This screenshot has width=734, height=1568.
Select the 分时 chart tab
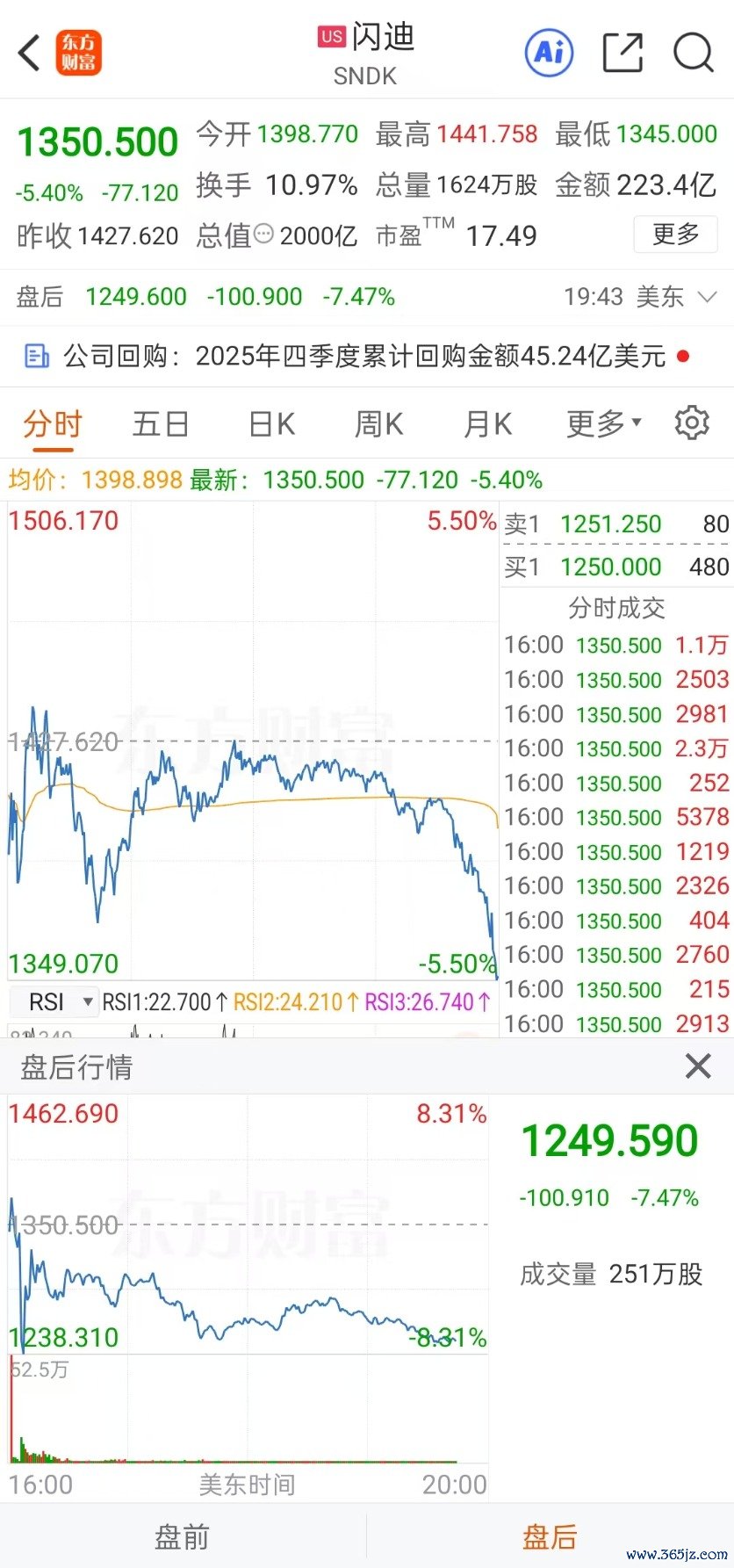click(53, 424)
